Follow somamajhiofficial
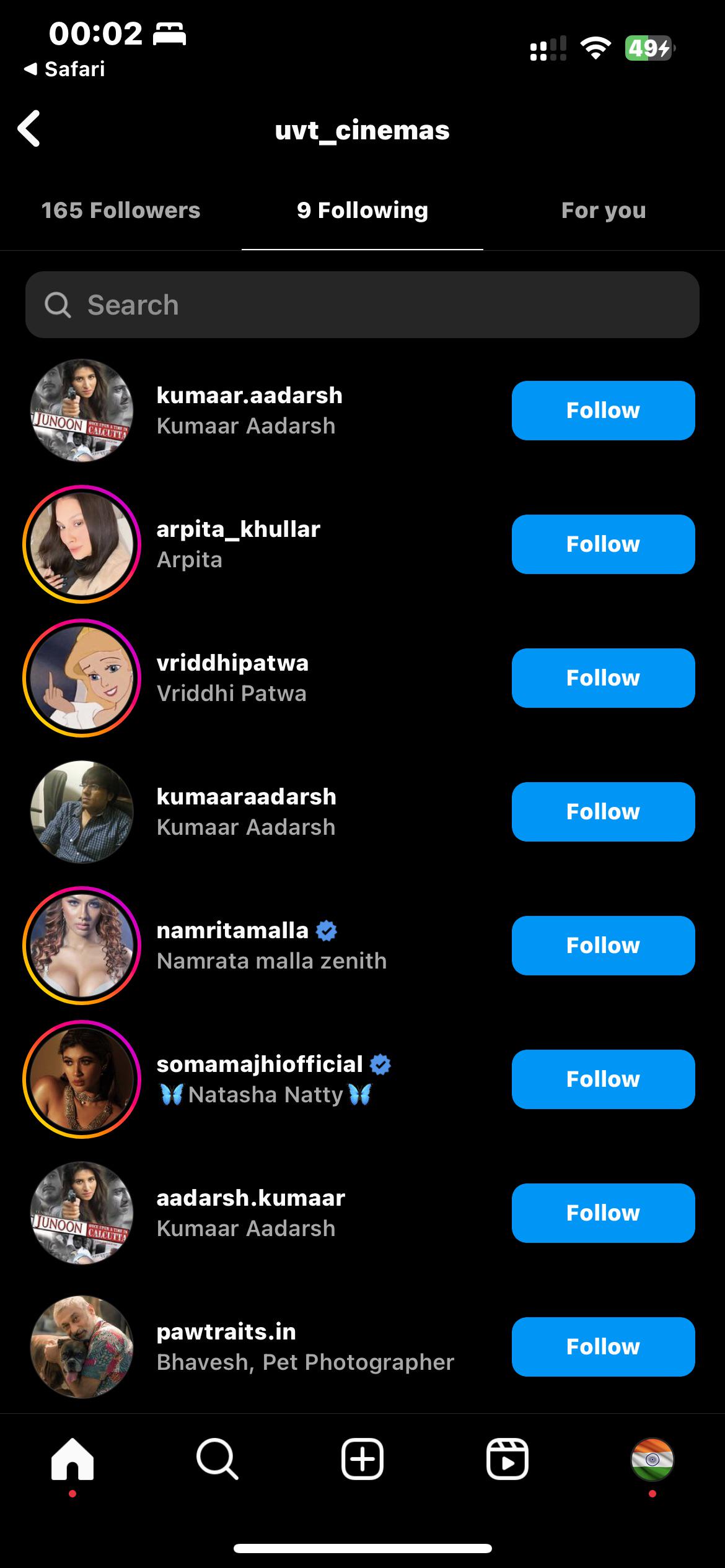Viewport: 725px width, 1568px height. click(x=602, y=1079)
